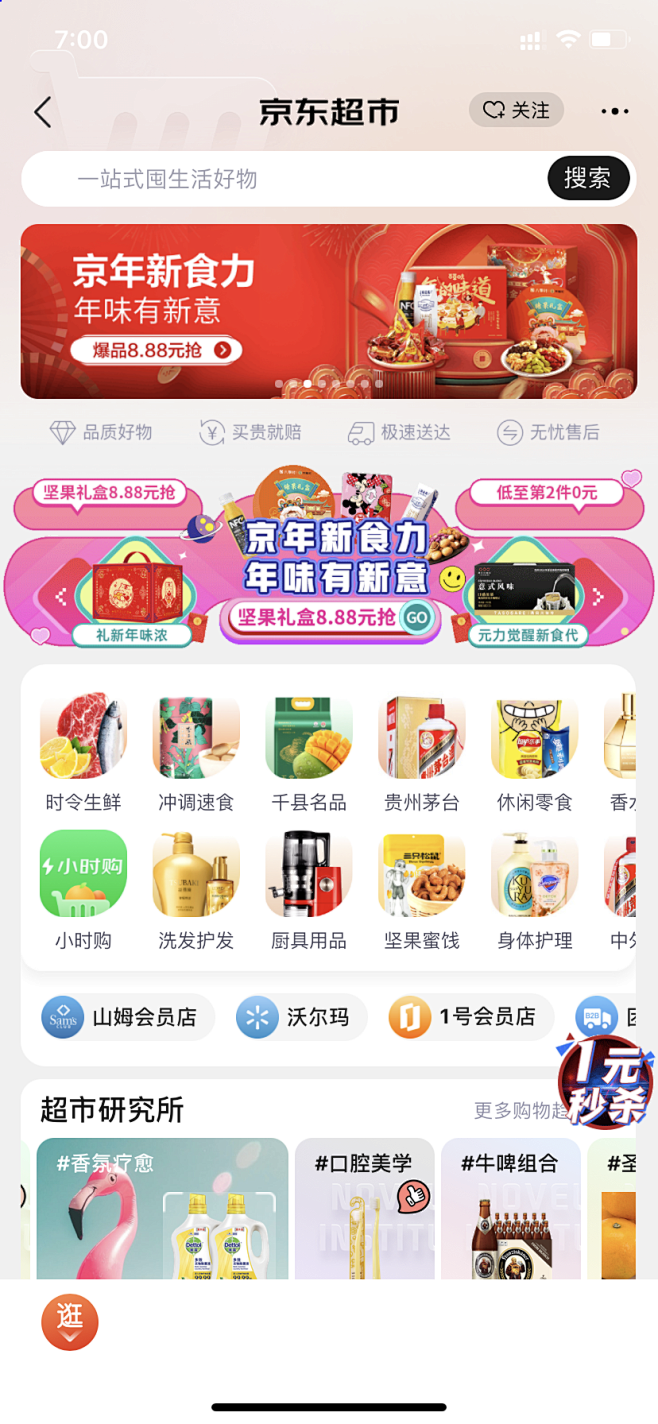Open the 贵州茅台 category
658x1424 pixels.
click(x=421, y=755)
